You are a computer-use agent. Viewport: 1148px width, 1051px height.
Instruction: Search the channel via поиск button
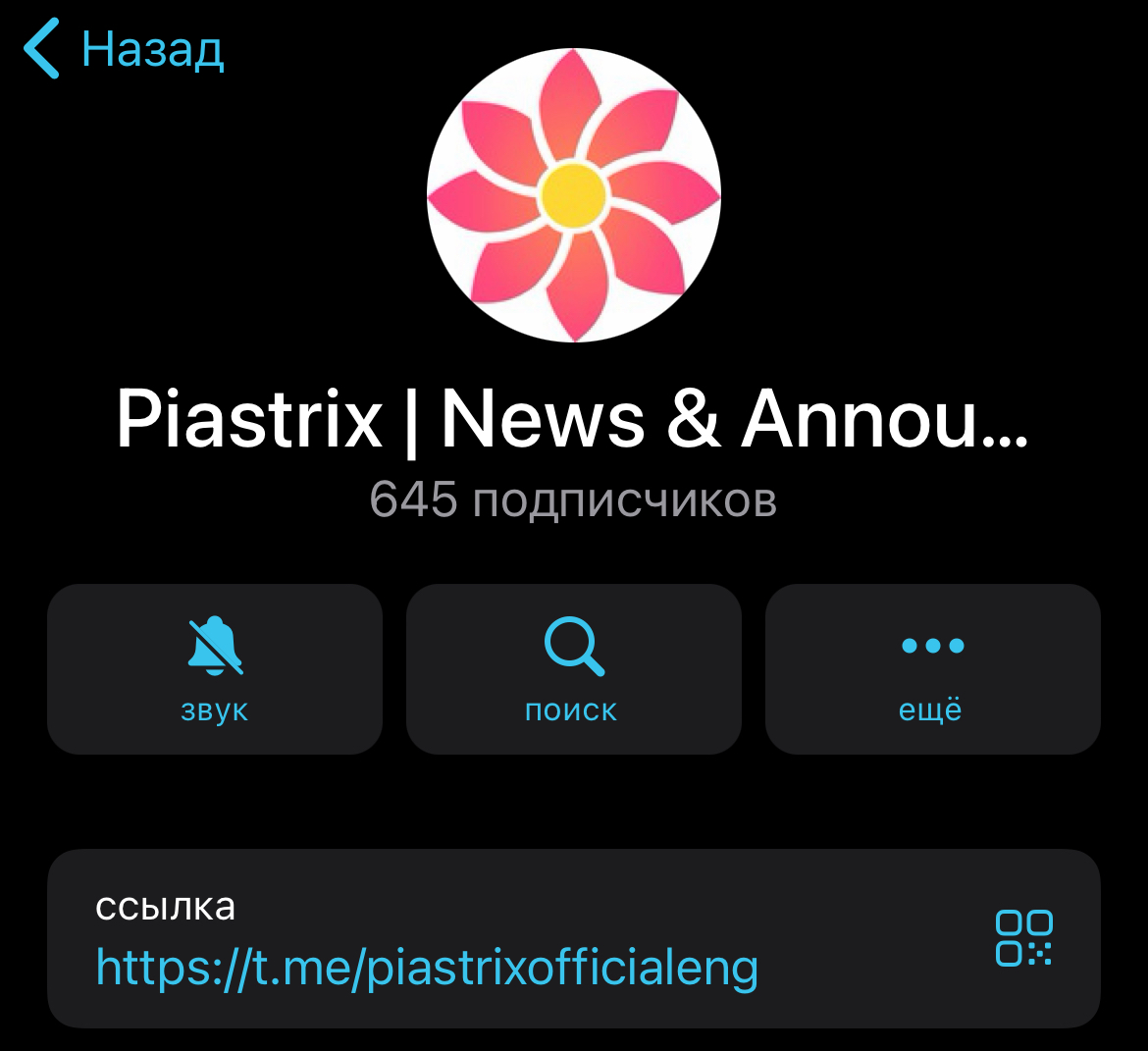pyautogui.click(x=573, y=669)
